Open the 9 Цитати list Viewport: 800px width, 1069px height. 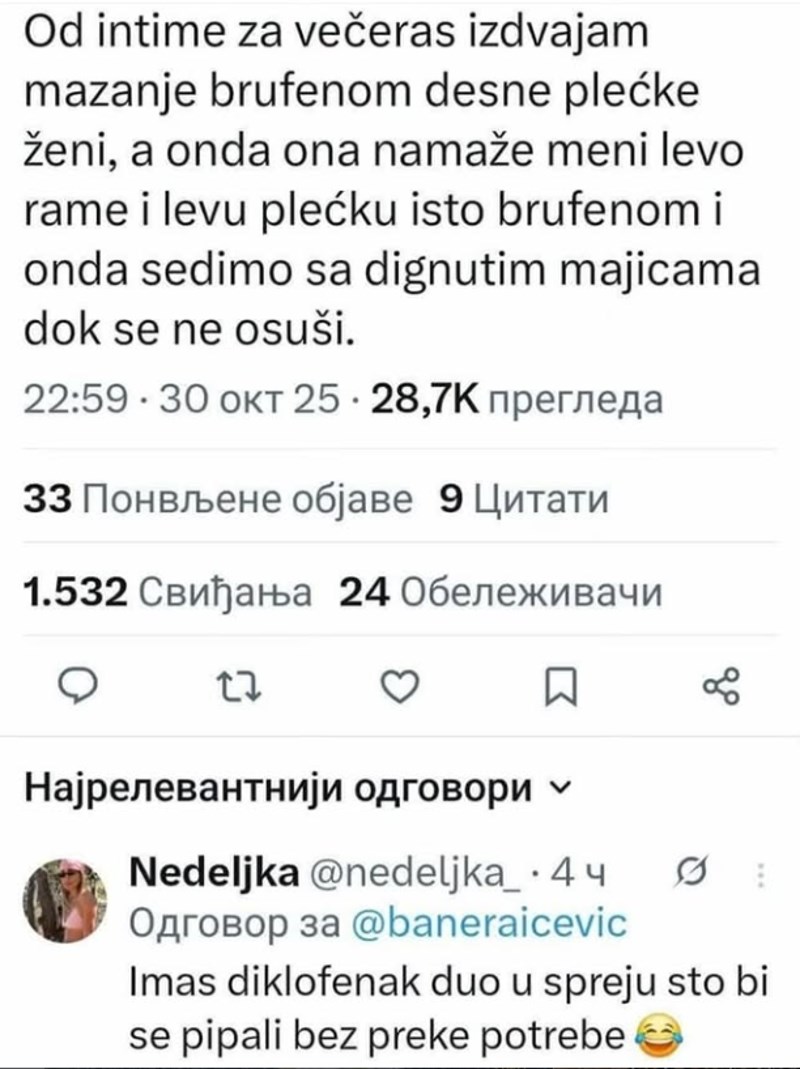coord(524,499)
